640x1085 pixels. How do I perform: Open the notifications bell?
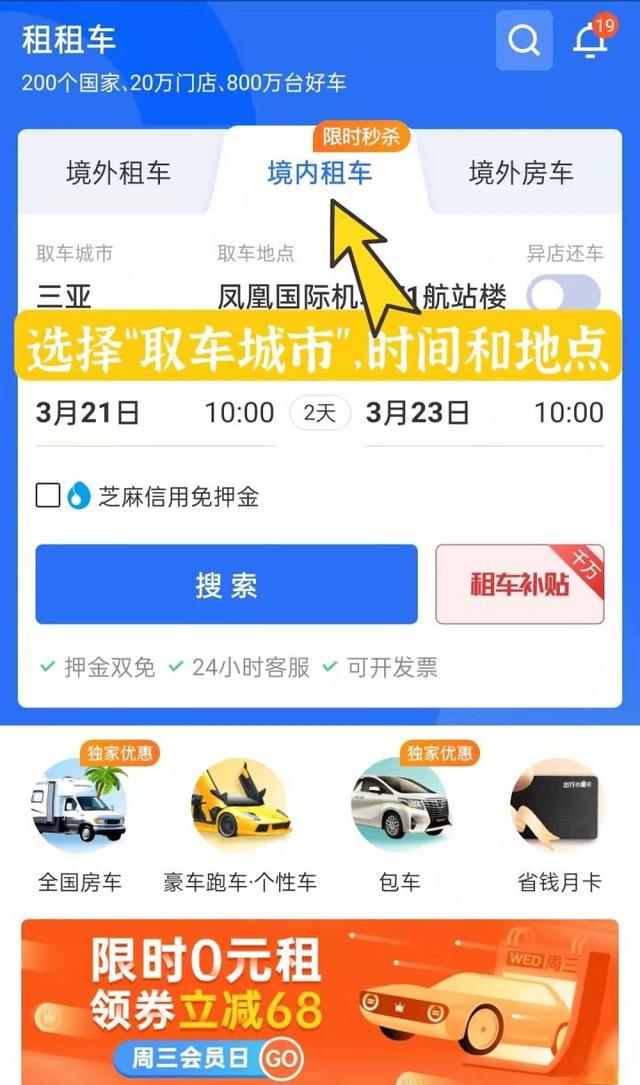[590, 41]
